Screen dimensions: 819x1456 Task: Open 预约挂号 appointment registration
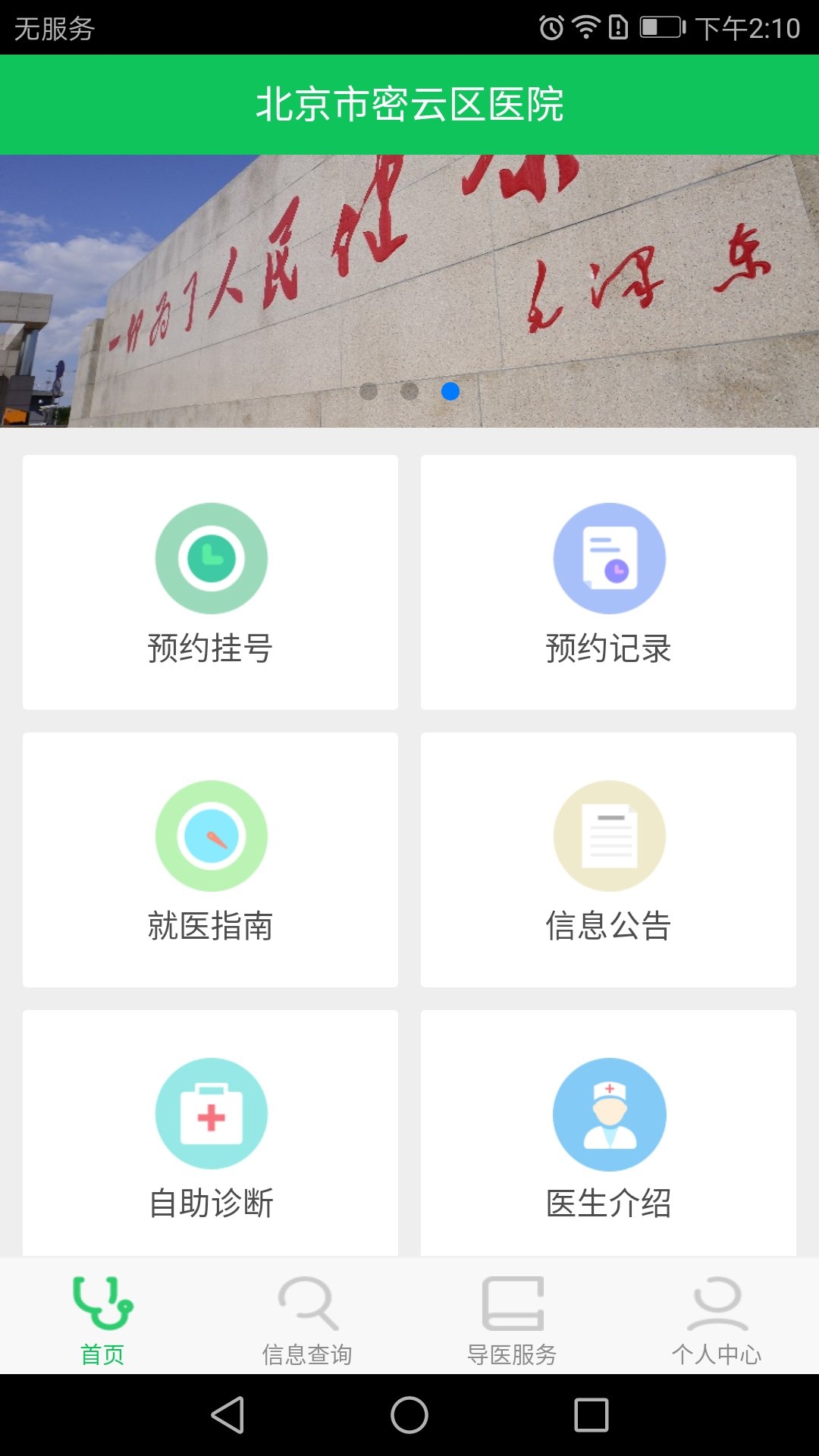coord(210,582)
